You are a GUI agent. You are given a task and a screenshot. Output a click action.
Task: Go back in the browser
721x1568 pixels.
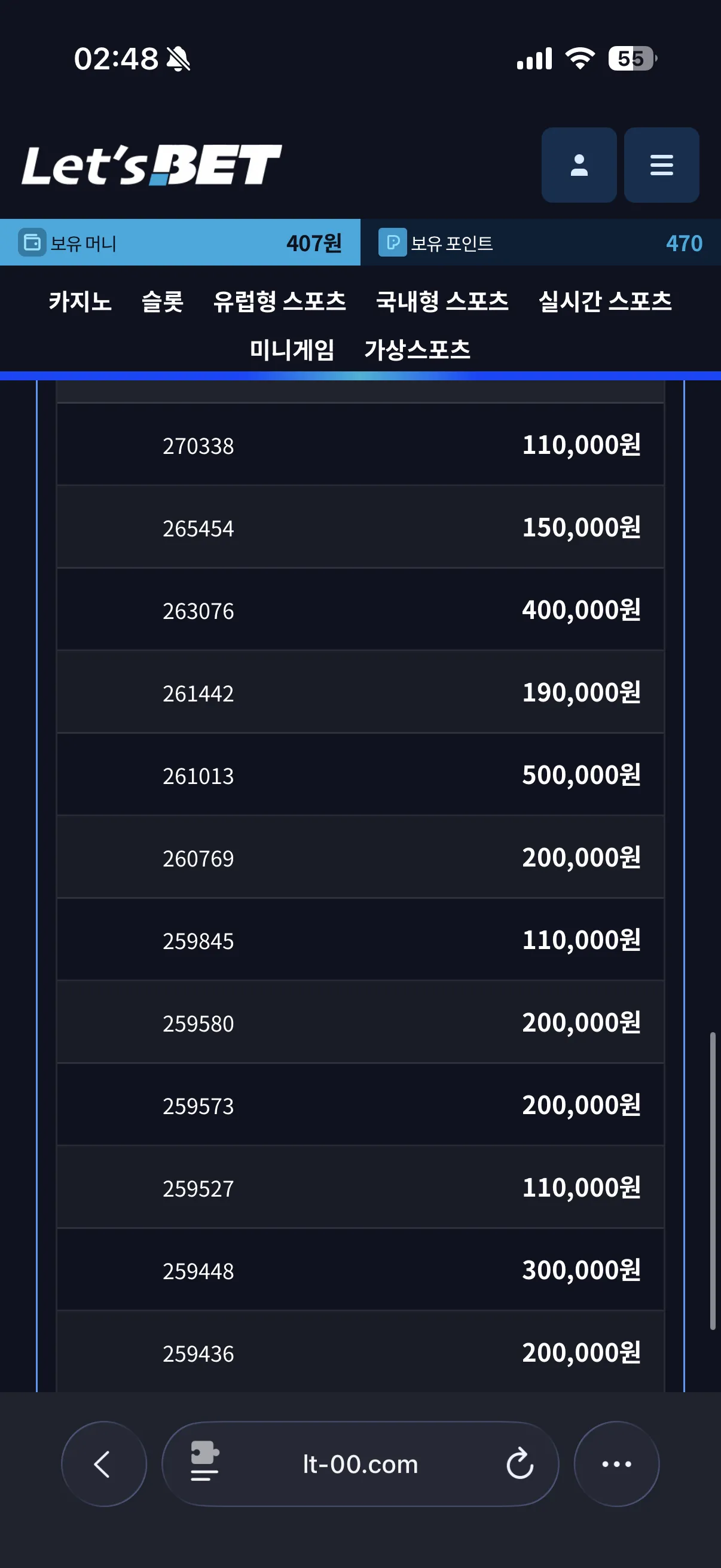(x=103, y=1463)
